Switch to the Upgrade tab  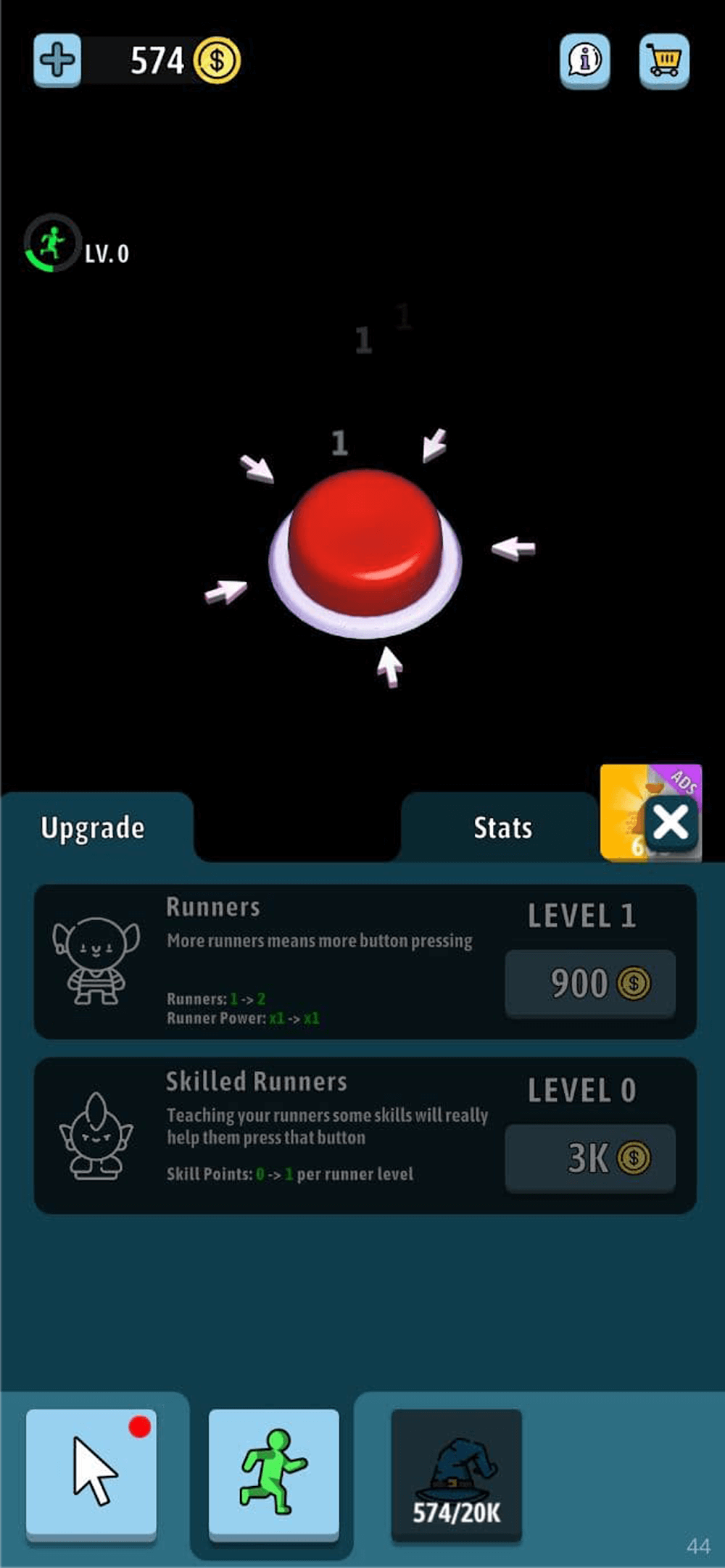[93, 827]
